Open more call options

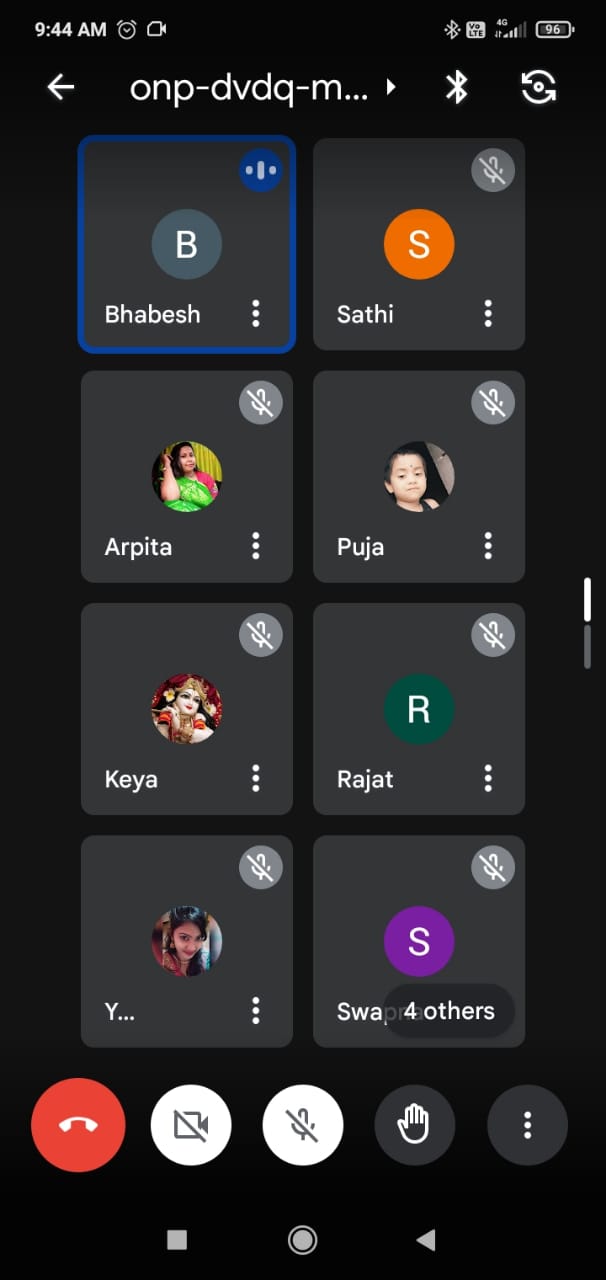pos(527,1125)
